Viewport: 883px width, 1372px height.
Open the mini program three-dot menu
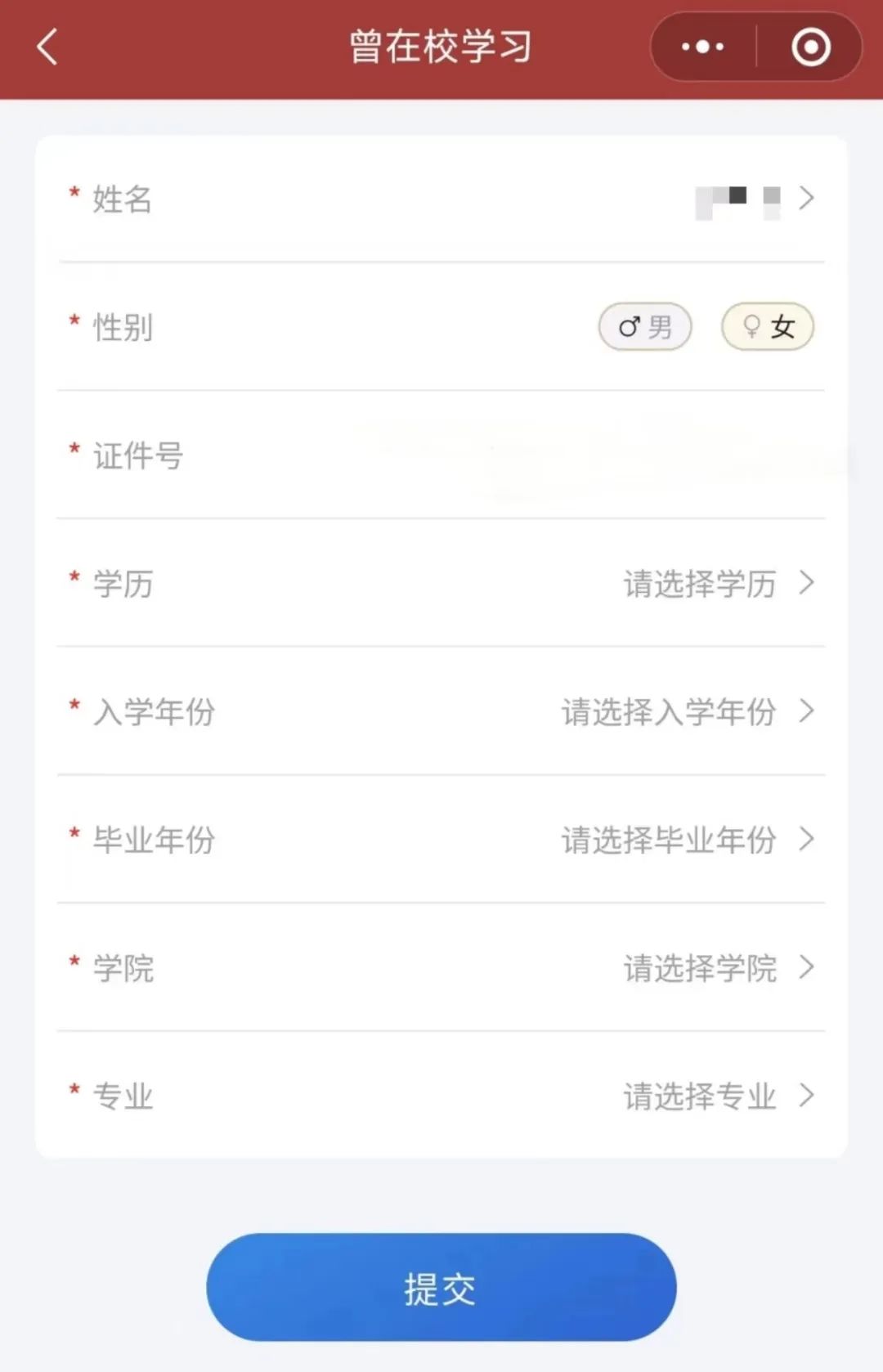click(703, 47)
